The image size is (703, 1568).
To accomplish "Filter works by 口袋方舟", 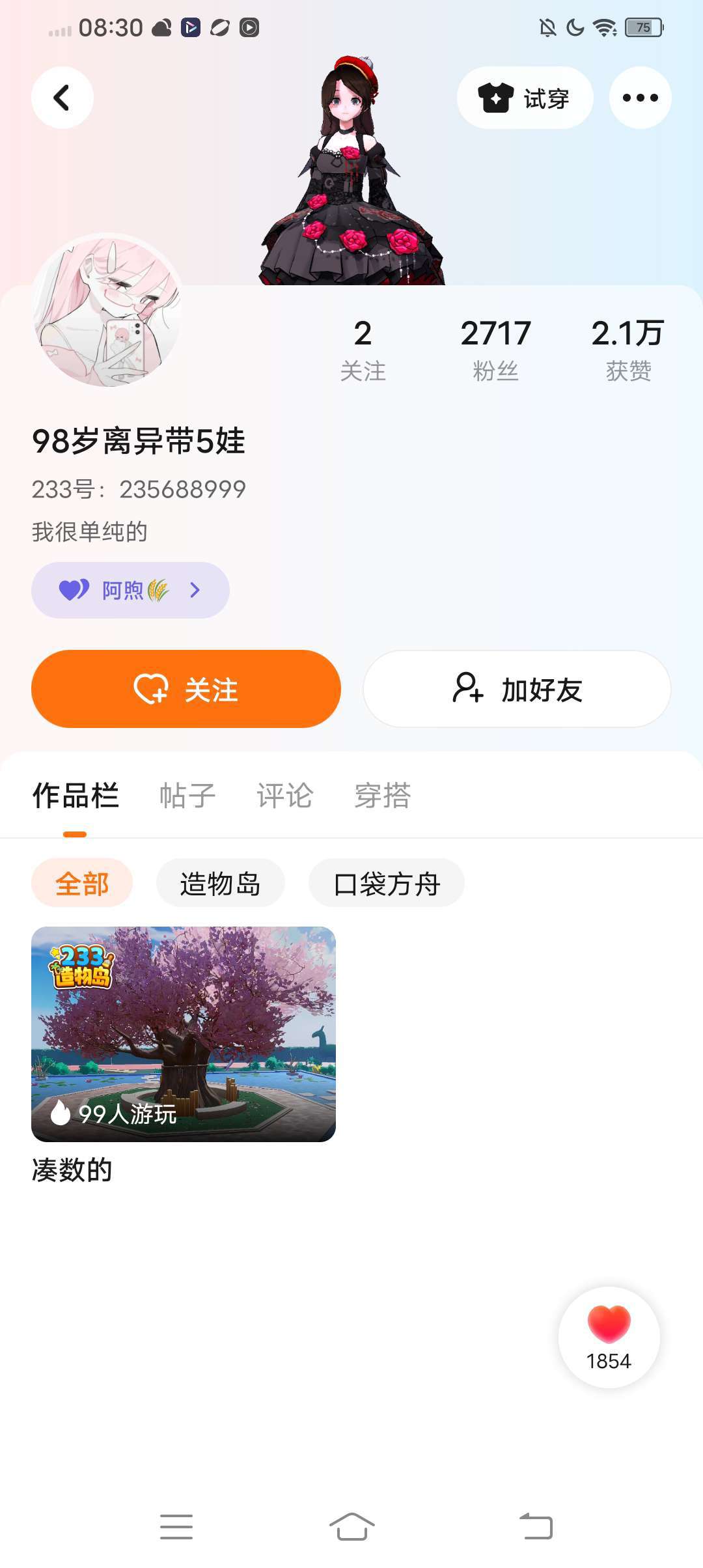I will click(x=387, y=884).
